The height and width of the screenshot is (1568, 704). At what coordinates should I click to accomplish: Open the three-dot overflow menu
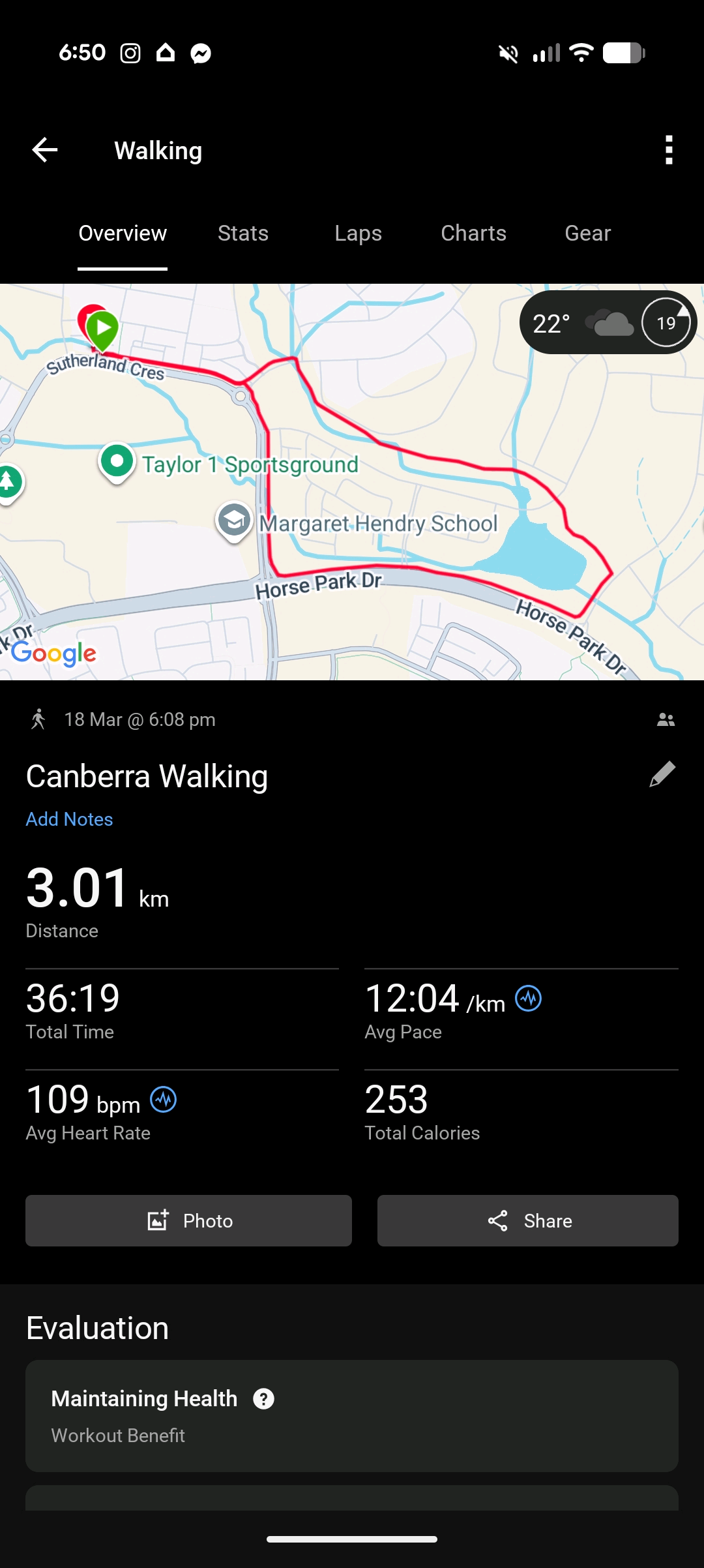click(x=668, y=150)
